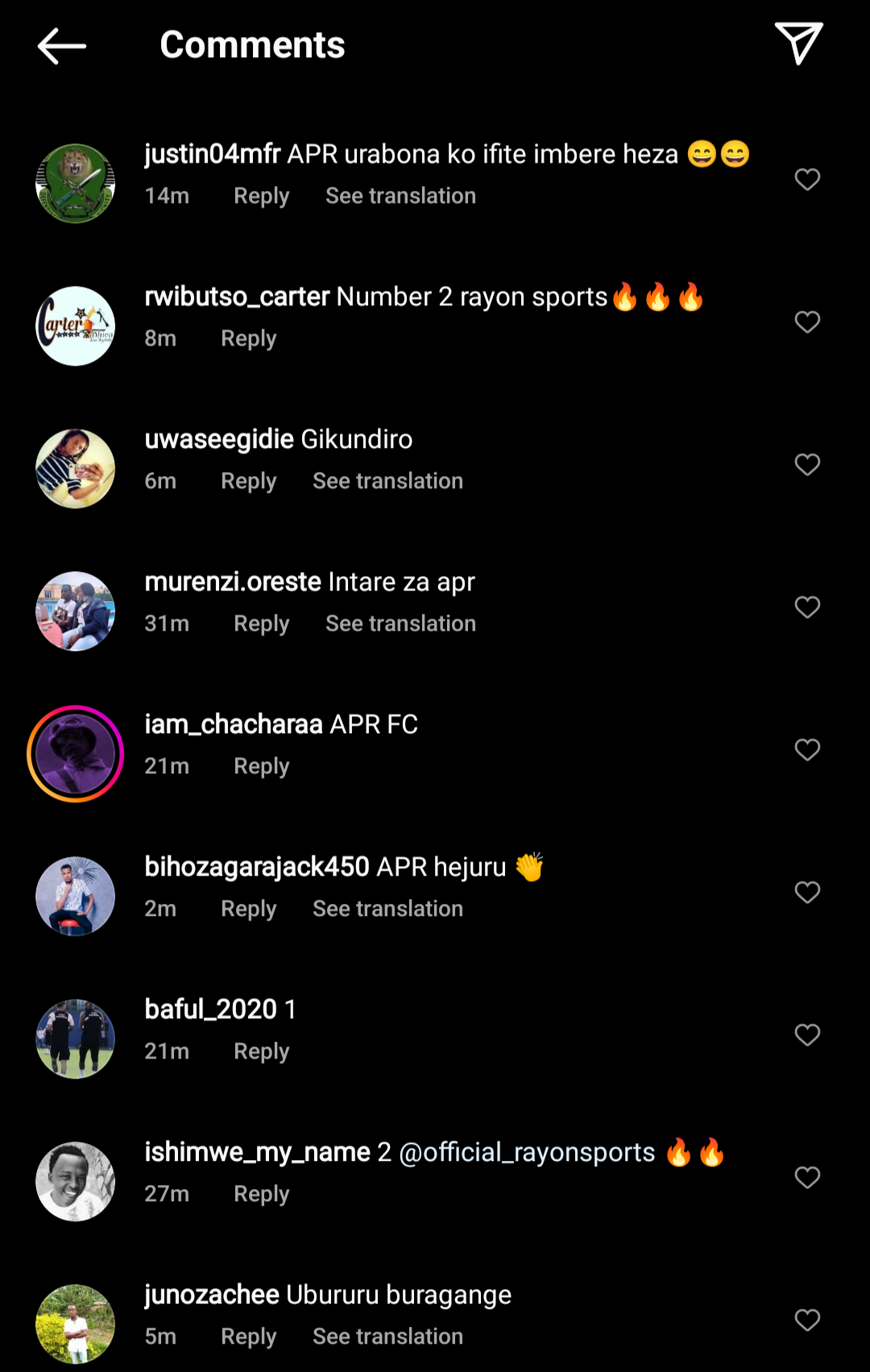Reply to murenzi.oreste's comment
This screenshot has height=1372, width=870.
[261, 624]
